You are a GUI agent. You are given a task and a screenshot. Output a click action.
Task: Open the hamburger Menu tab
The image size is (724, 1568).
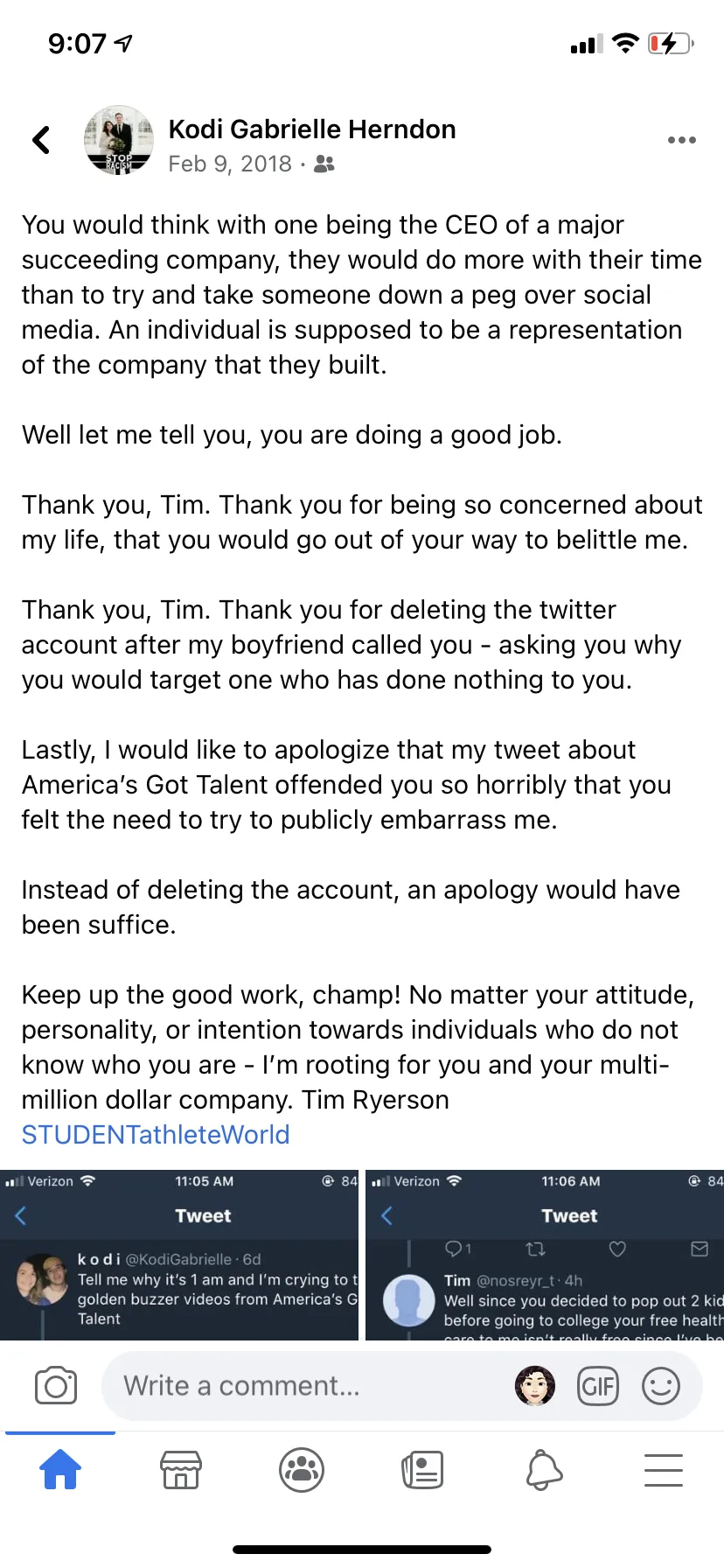coord(664,1469)
